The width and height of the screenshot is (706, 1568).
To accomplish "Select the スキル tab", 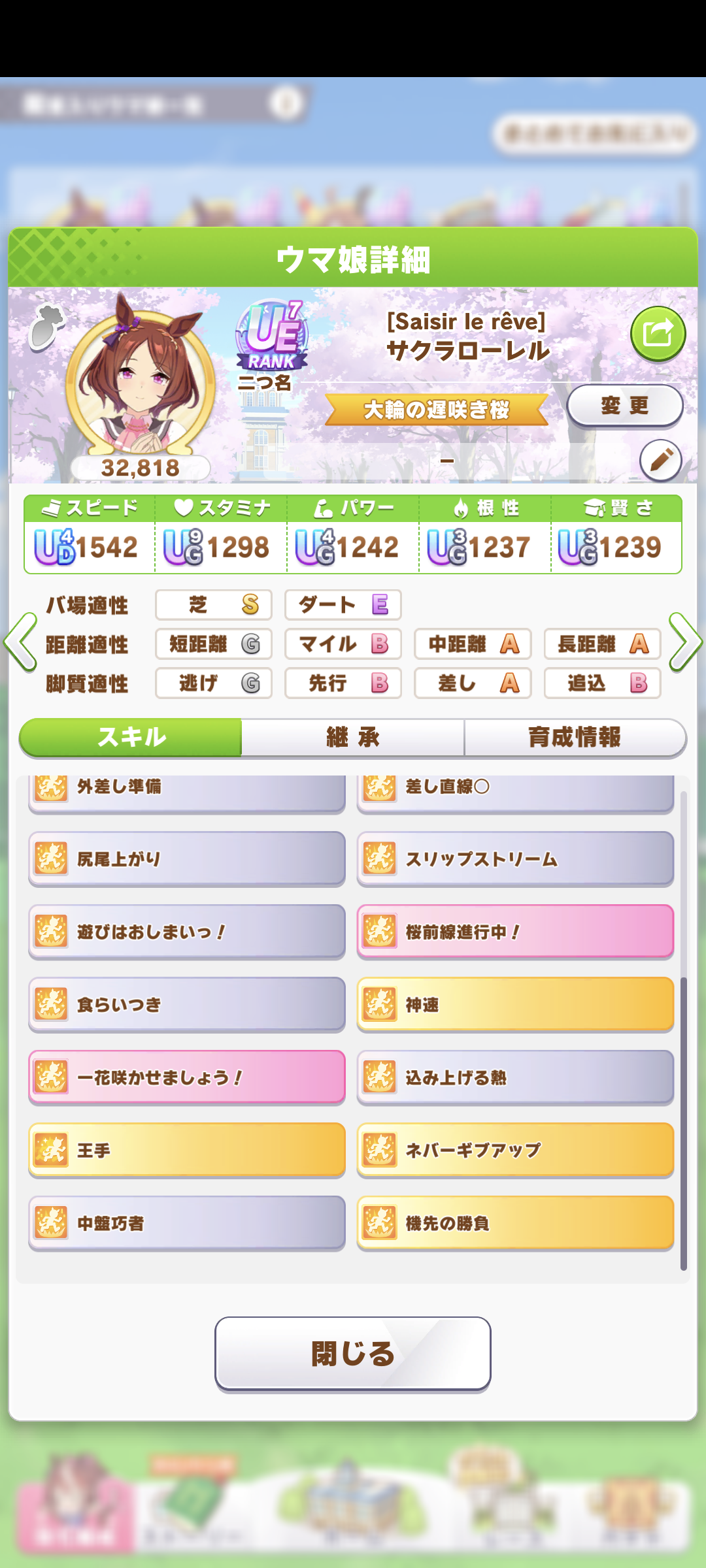I will coord(131,738).
